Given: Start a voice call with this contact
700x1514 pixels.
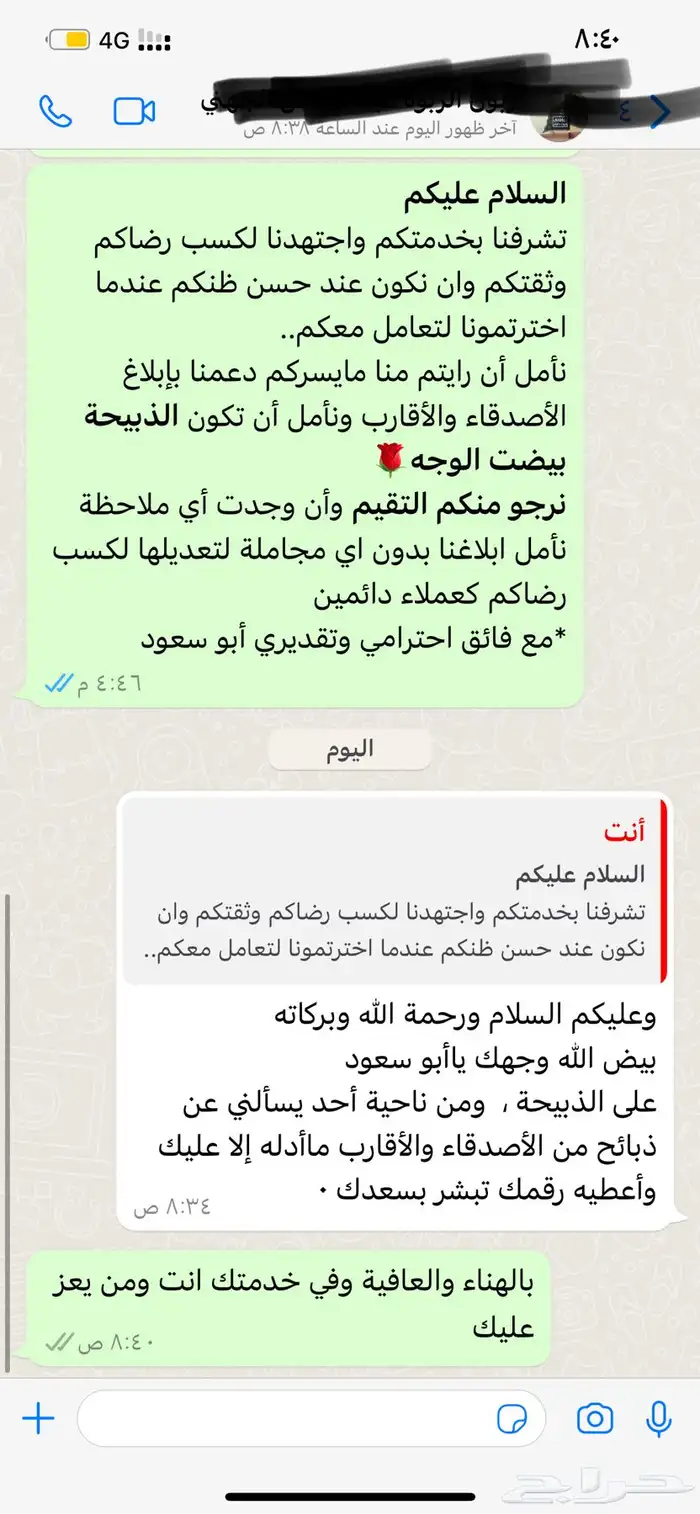Looking at the screenshot, I should point(55,111).
